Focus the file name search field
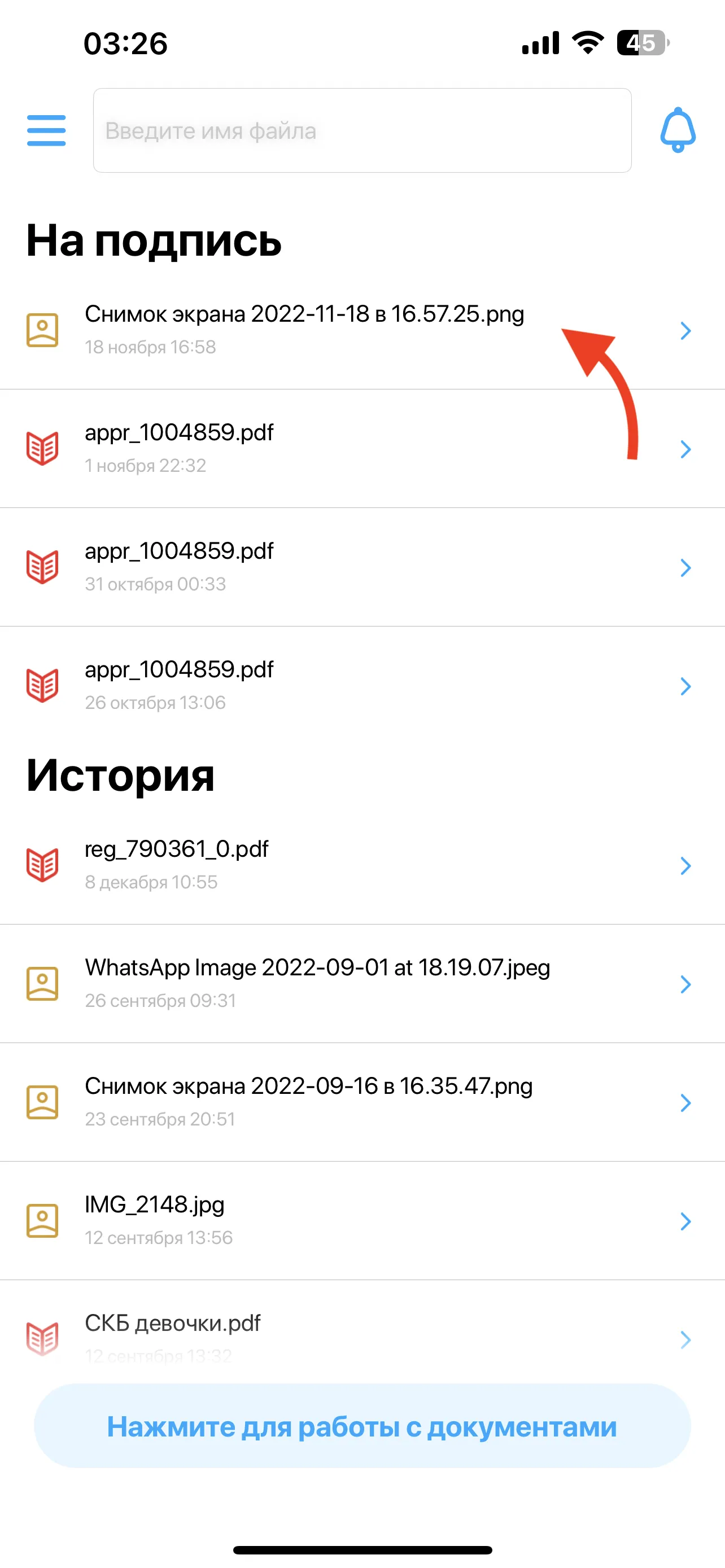Viewport: 725px width, 1568px height. [x=362, y=130]
